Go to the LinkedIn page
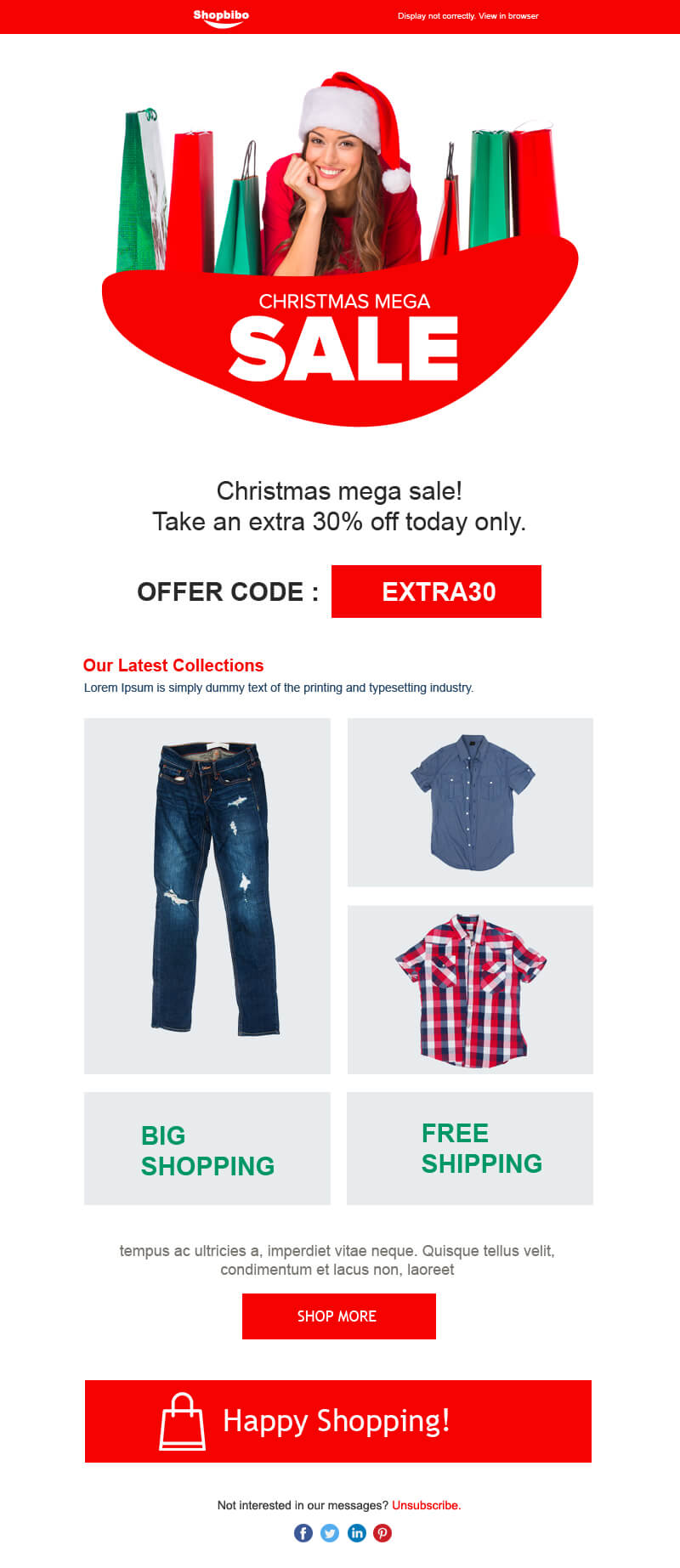 tap(357, 1533)
